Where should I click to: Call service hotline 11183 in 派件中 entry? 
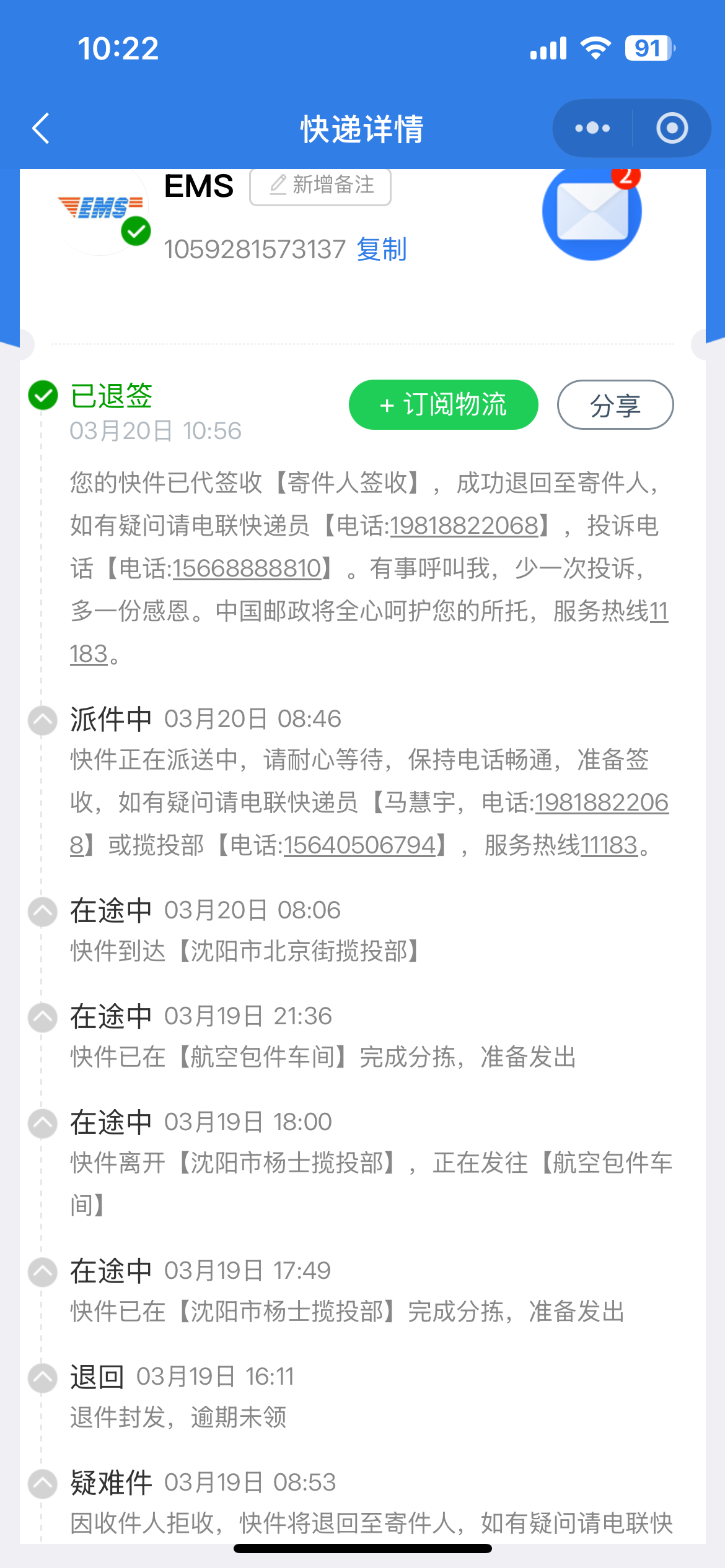click(610, 845)
